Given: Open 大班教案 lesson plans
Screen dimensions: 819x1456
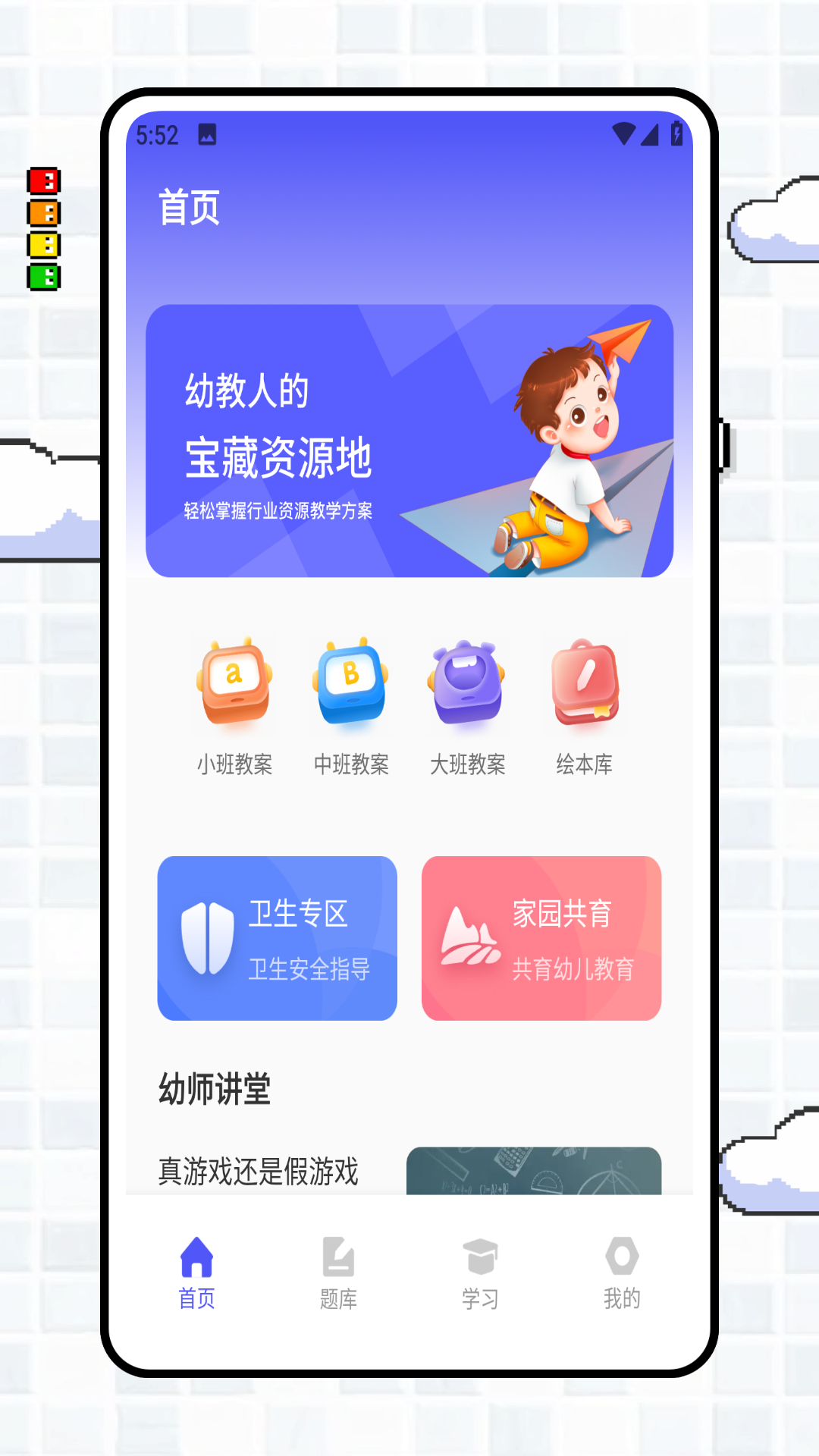Looking at the screenshot, I should coord(467,705).
